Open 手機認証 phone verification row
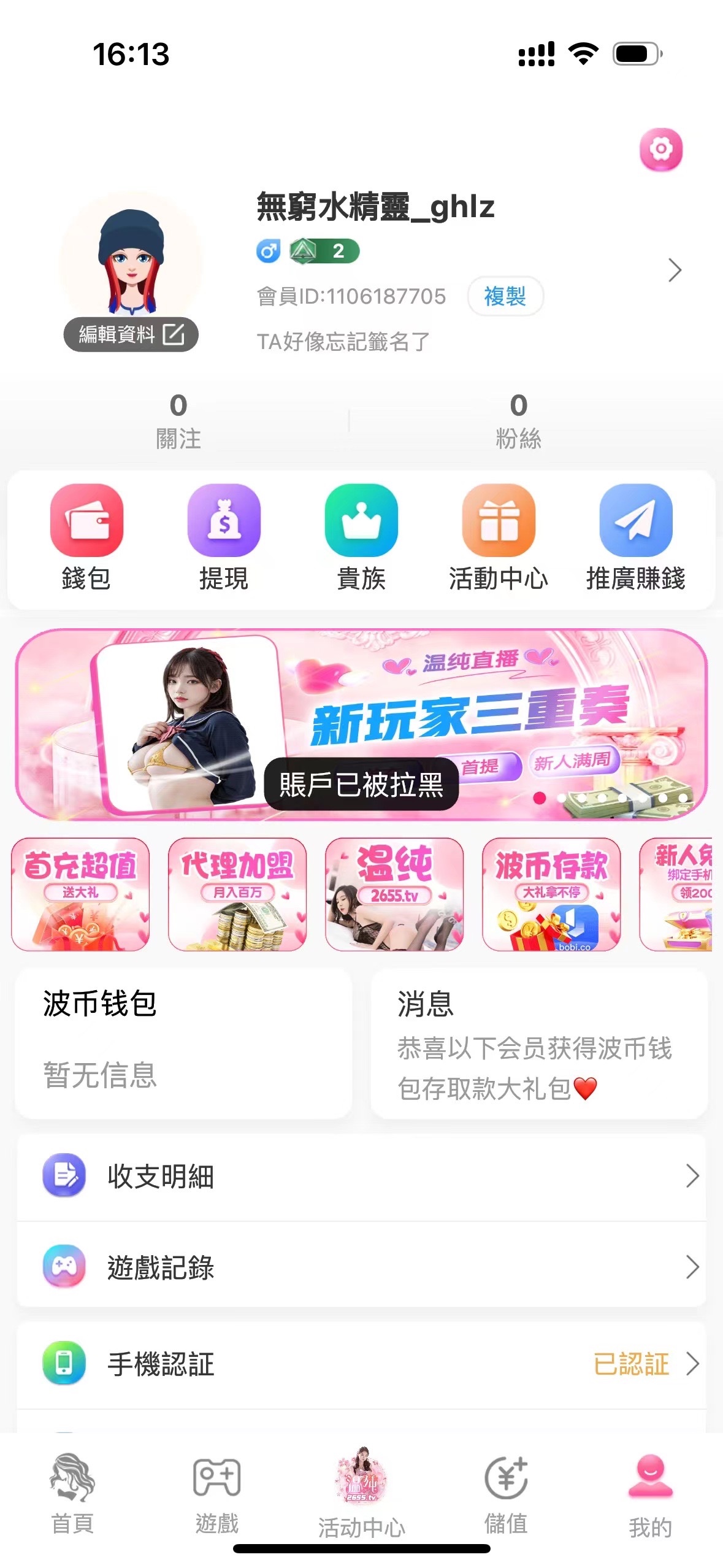The width and height of the screenshot is (723, 1568). pyautogui.click(x=361, y=1363)
